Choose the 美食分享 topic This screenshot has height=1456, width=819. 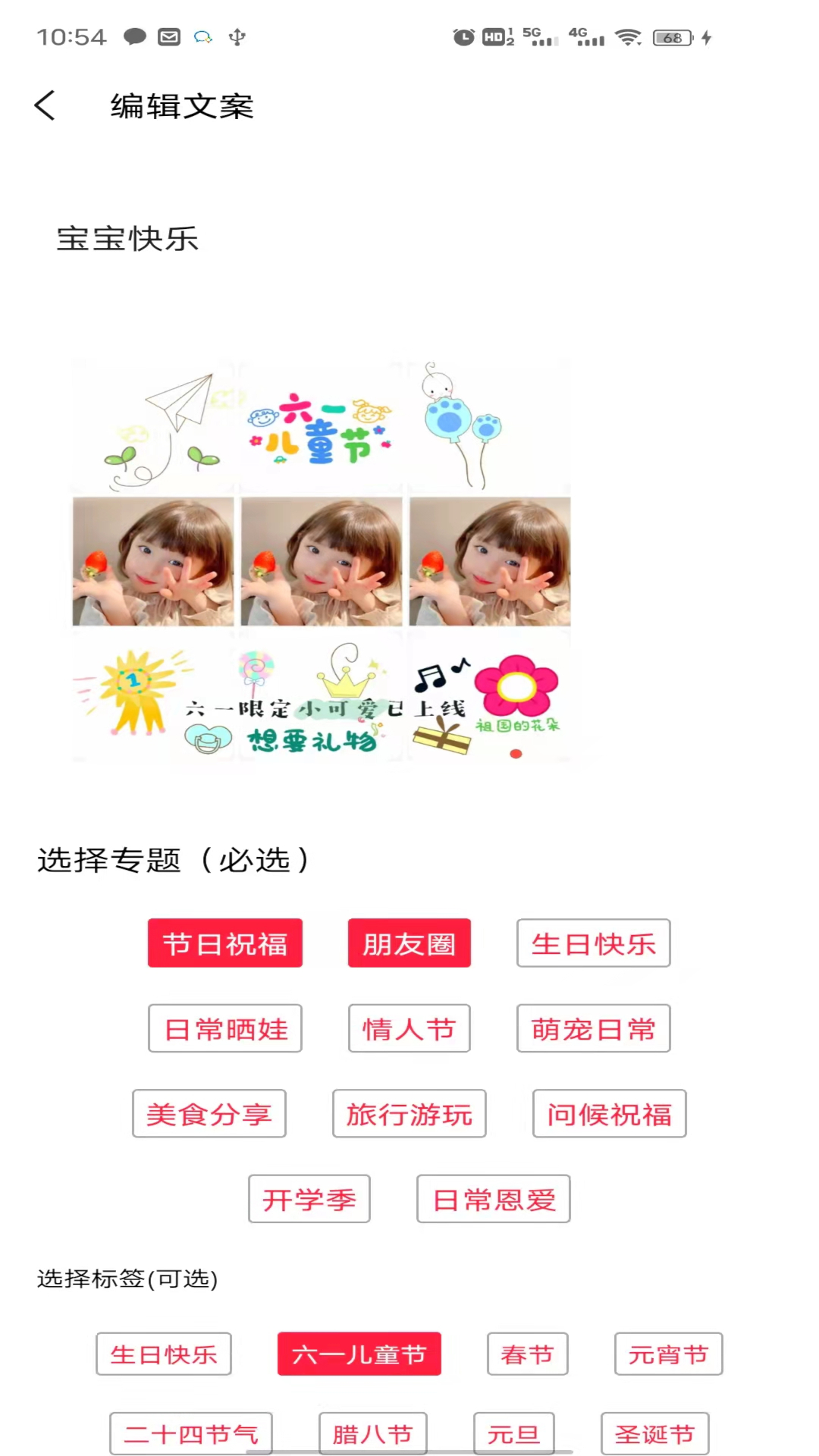tap(209, 1114)
